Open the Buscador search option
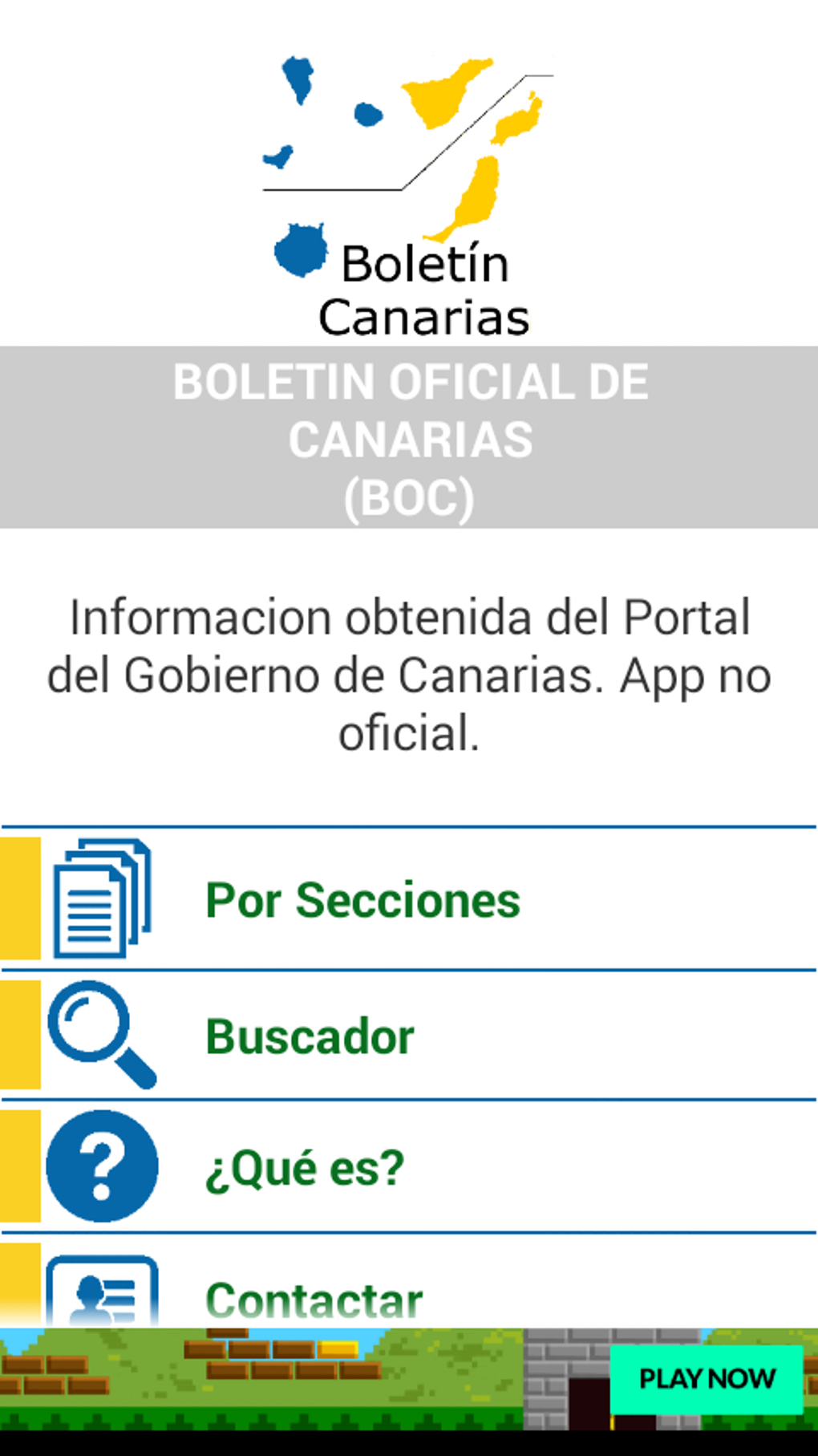818x1456 pixels. tap(409, 1035)
